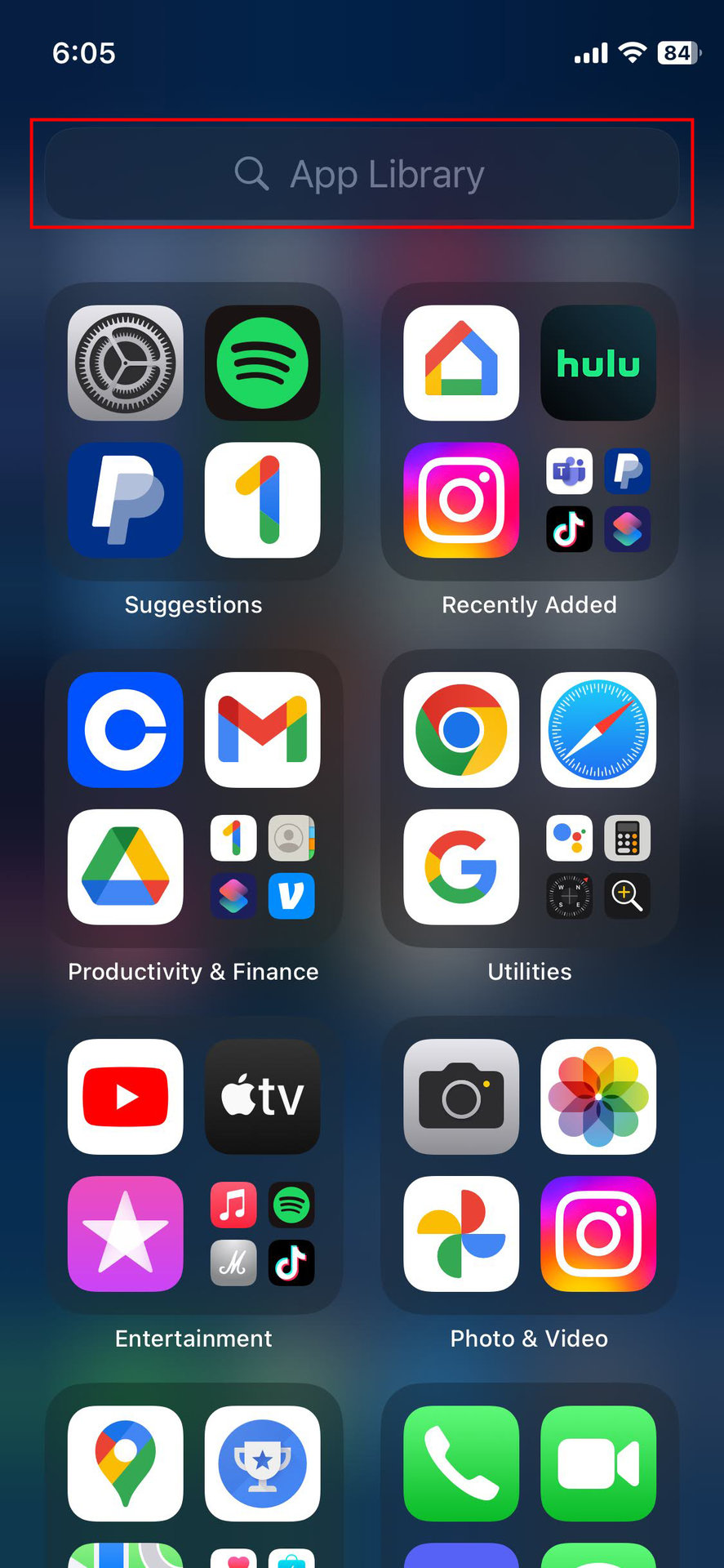
Task: Open Instagram in Photo & Video
Action: [x=598, y=1233]
